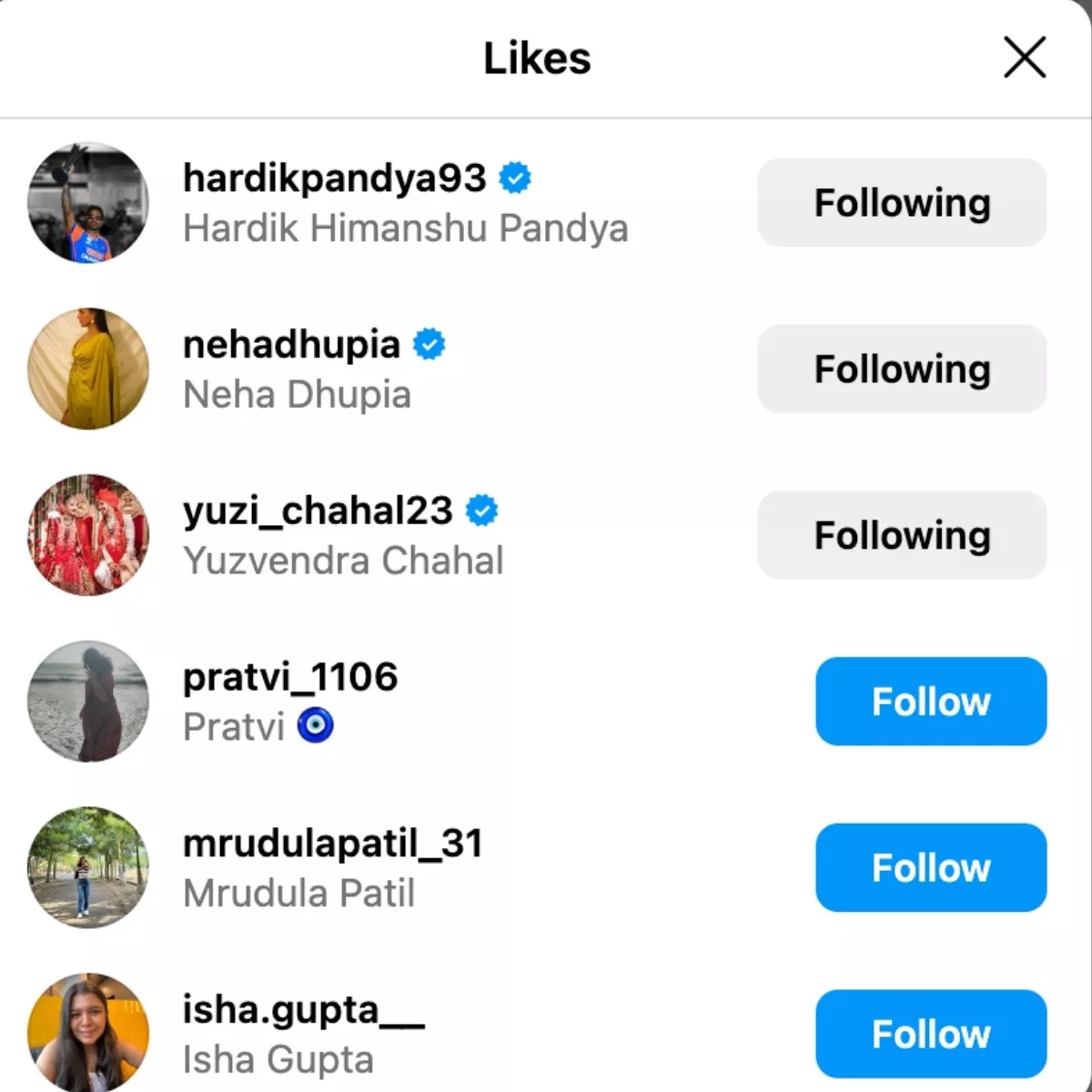Tap Following next to yuzi_chahal23
This screenshot has height=1092, width=1092.
[x=902, y=536]
